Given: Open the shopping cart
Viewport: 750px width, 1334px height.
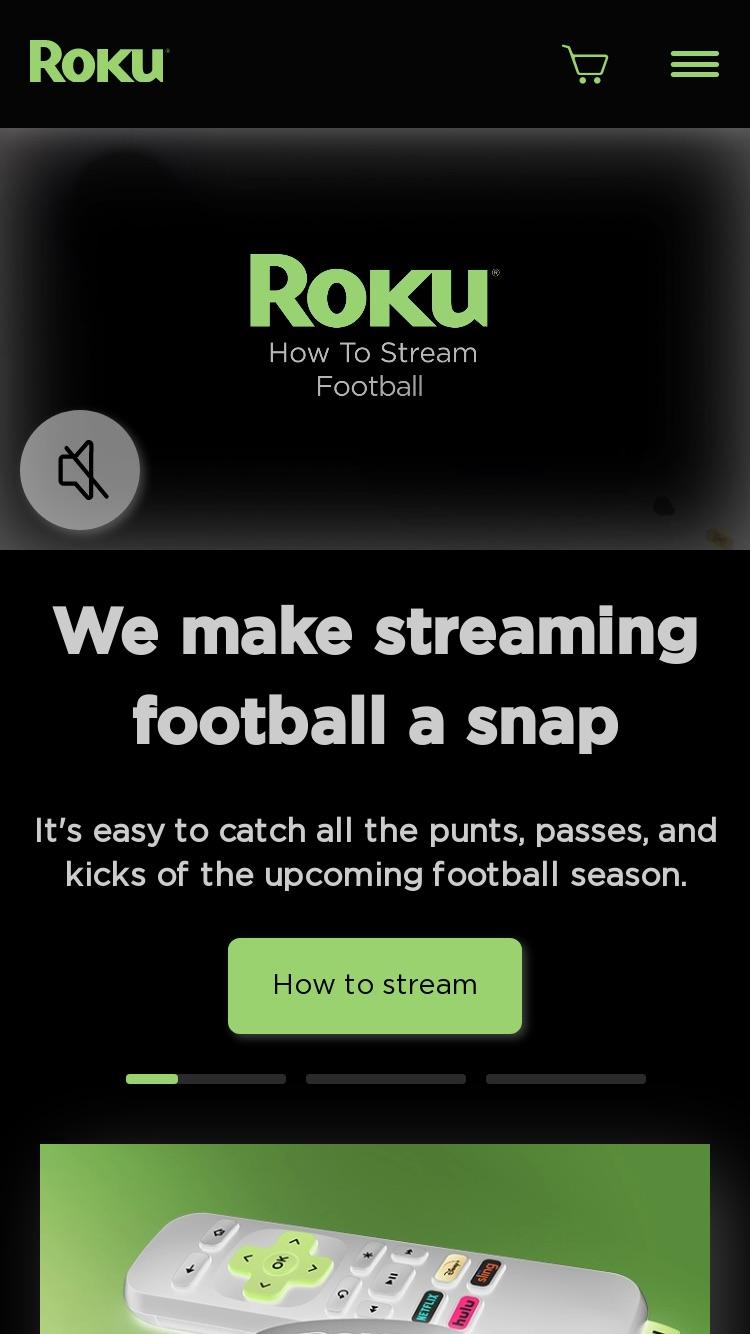Looking at the screenshot, I should (x=585, y=64).
